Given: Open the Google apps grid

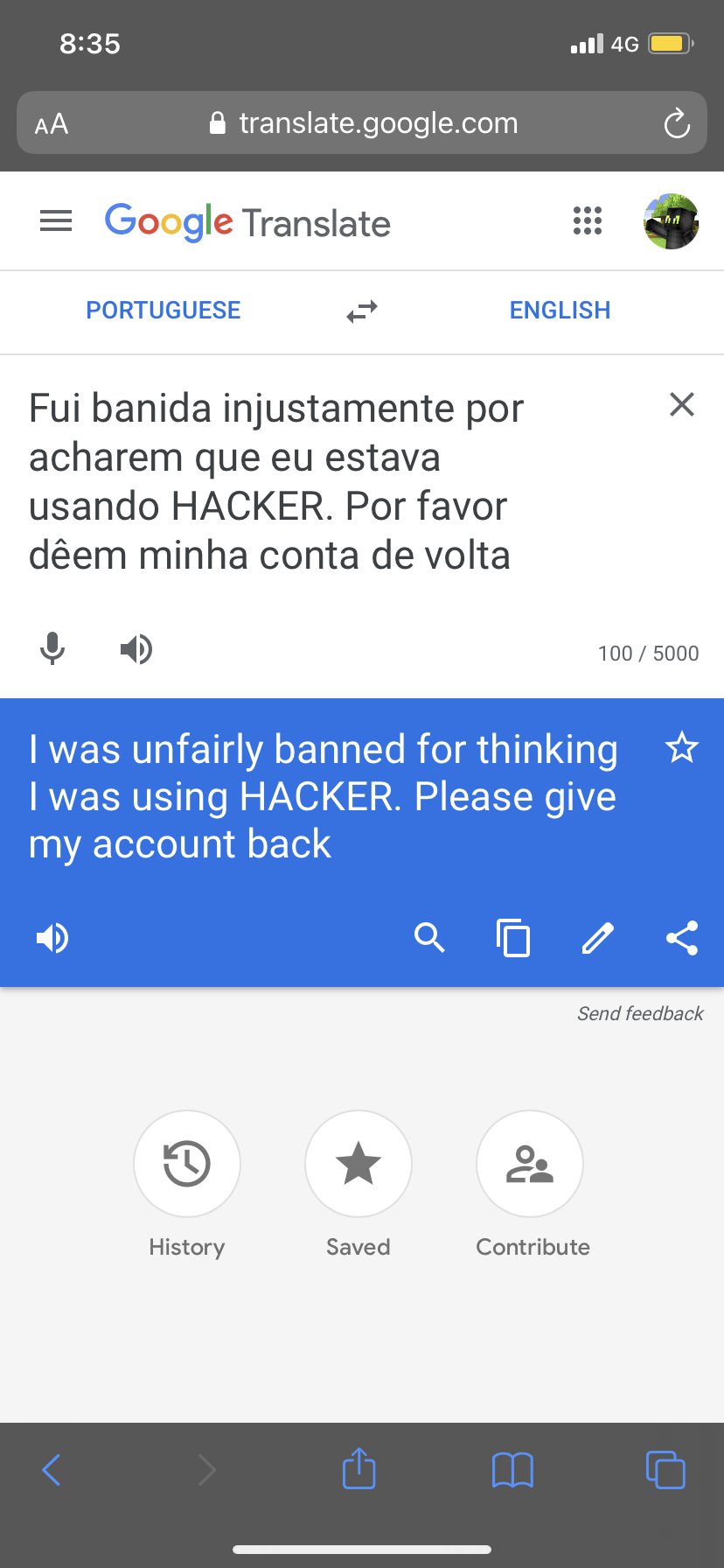Looking at the screenshot, I should 588,221.
